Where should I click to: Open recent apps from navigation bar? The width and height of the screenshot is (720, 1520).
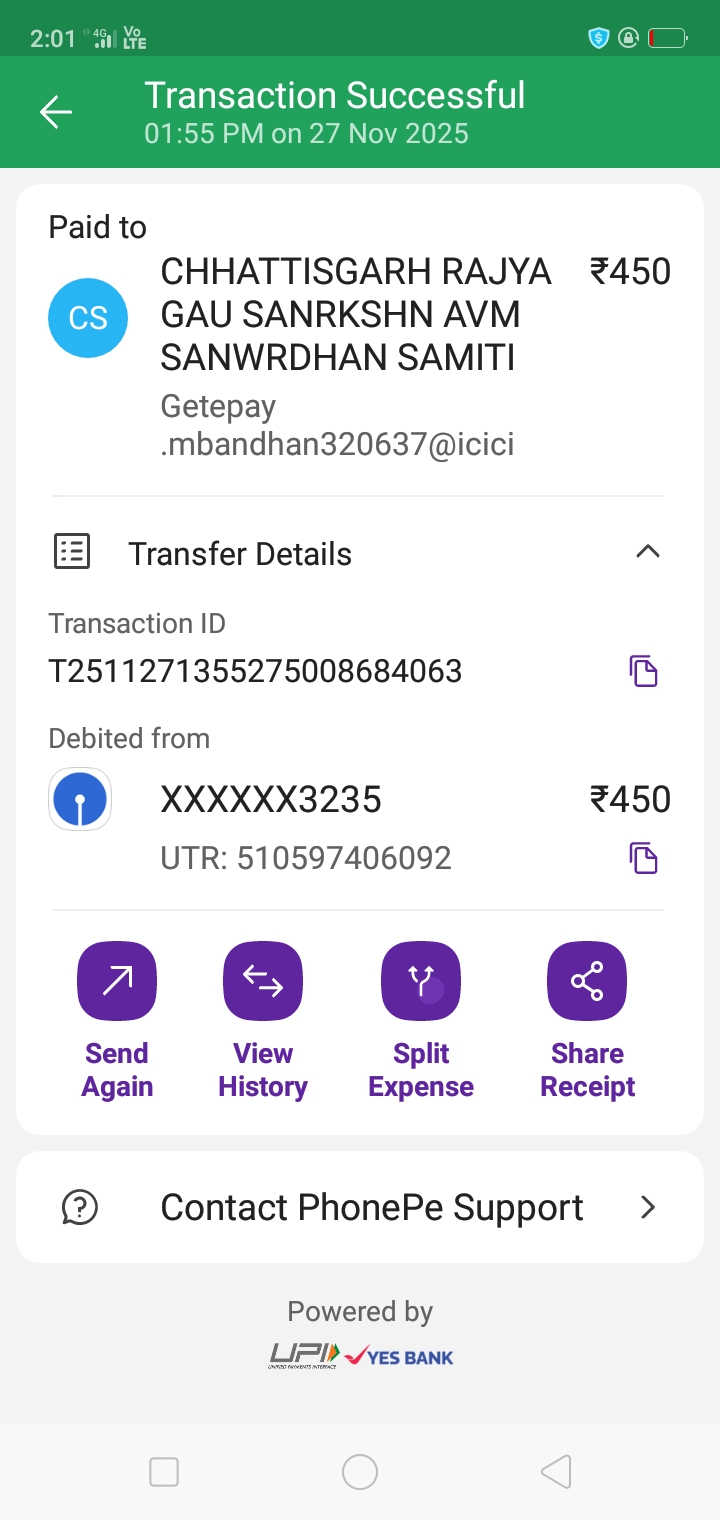point(164,1472)
